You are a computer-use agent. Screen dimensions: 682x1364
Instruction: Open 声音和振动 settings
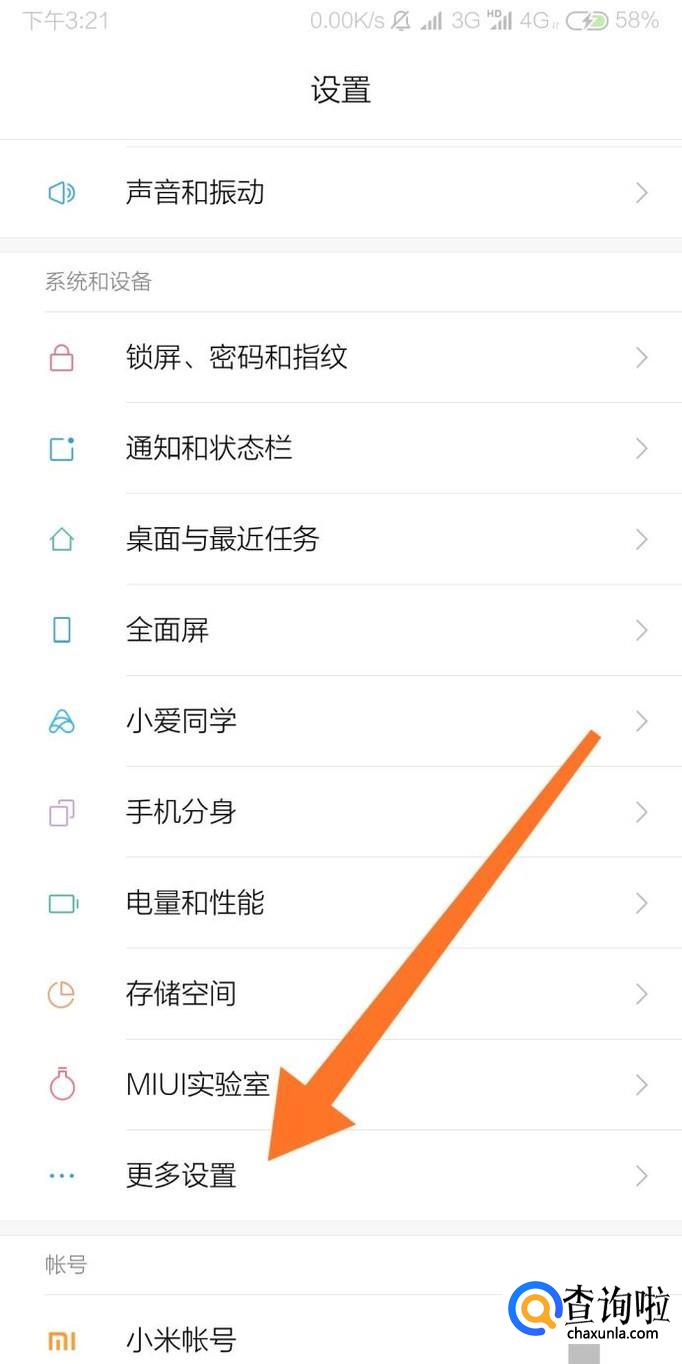[x=195, y=192]
